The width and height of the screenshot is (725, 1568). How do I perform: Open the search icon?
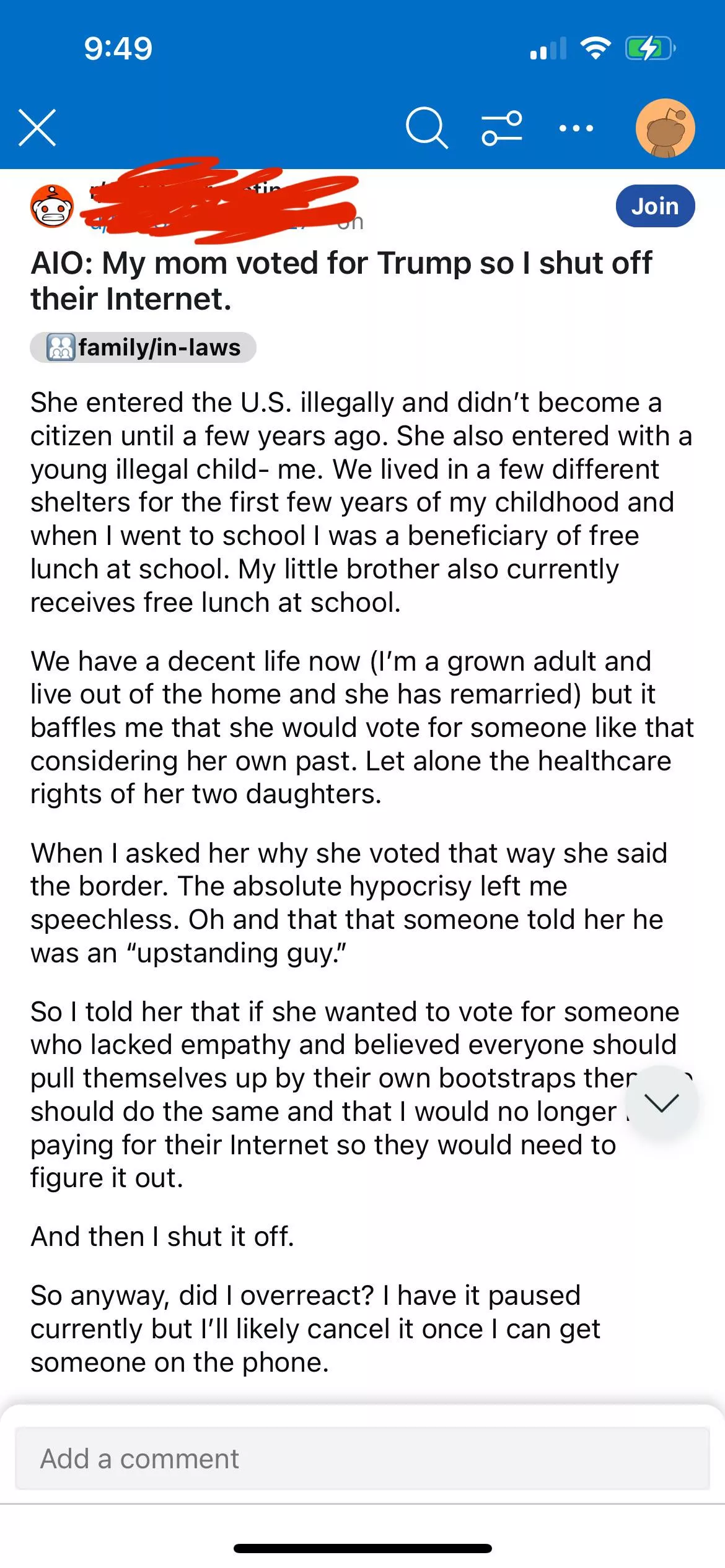click(426, 128)
